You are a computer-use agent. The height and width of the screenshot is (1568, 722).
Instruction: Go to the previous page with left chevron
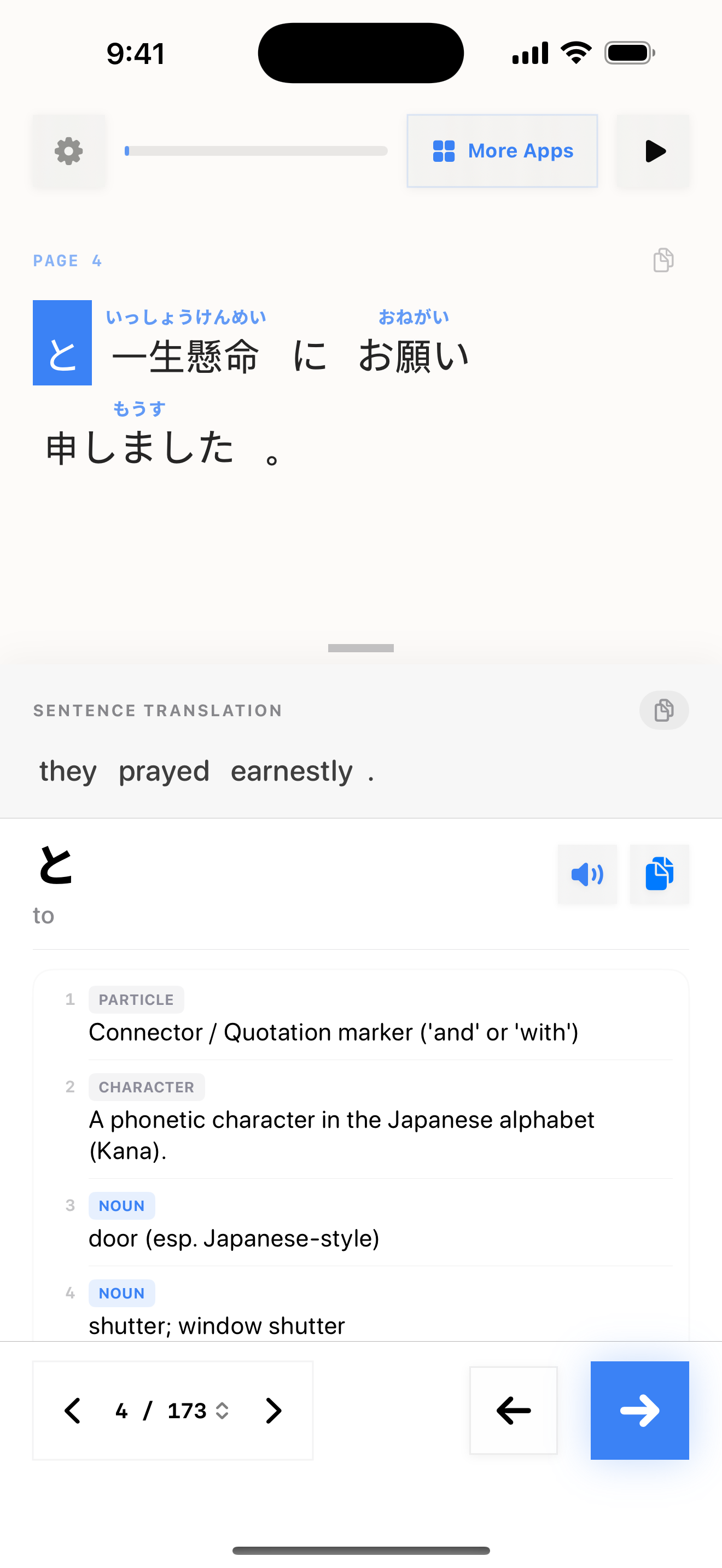click(73, 1411)
